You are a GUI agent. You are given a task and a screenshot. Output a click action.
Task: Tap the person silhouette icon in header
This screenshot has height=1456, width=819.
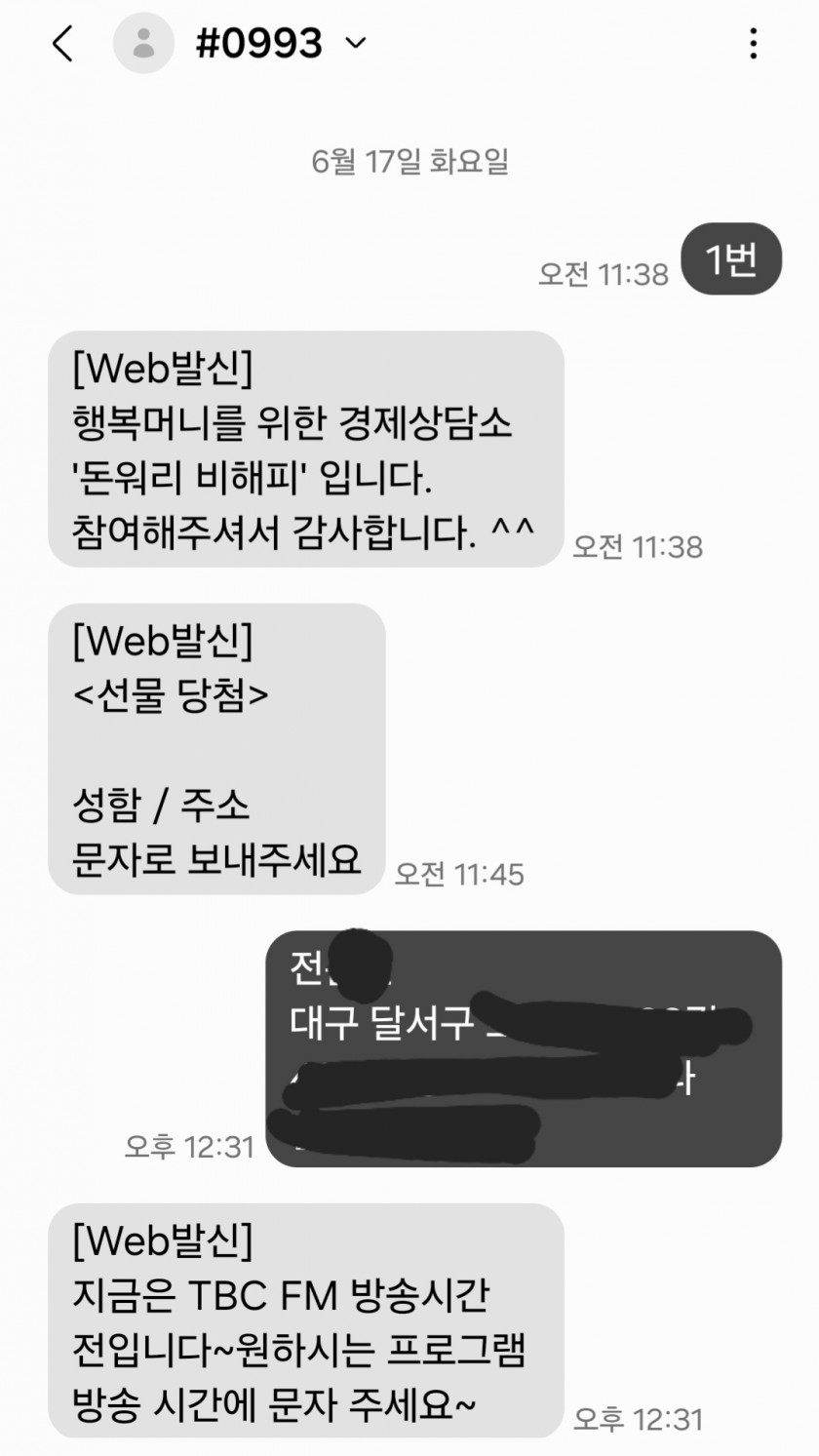[143, 42]
